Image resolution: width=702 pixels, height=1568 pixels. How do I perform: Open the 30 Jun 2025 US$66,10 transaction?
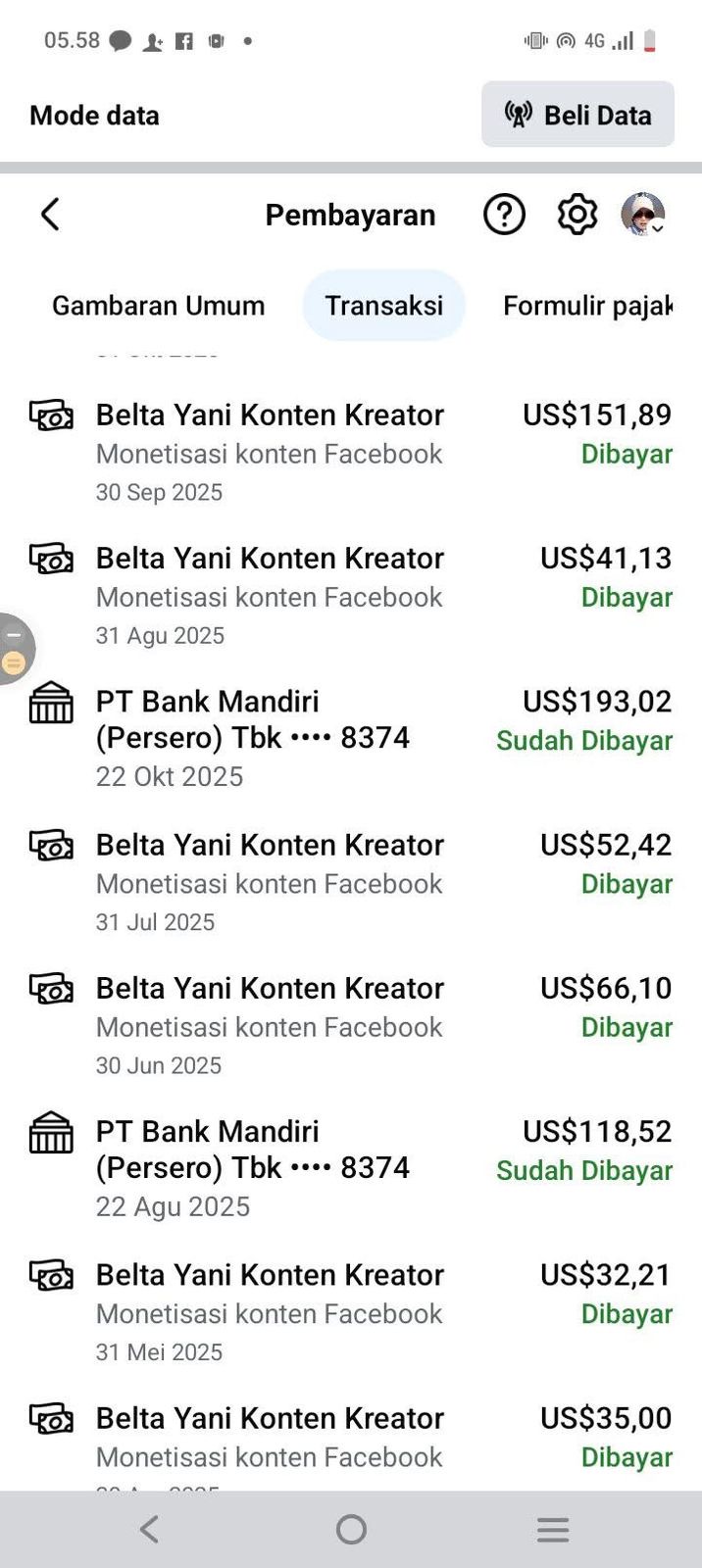pyautogui.click(x=350, y=1025)
